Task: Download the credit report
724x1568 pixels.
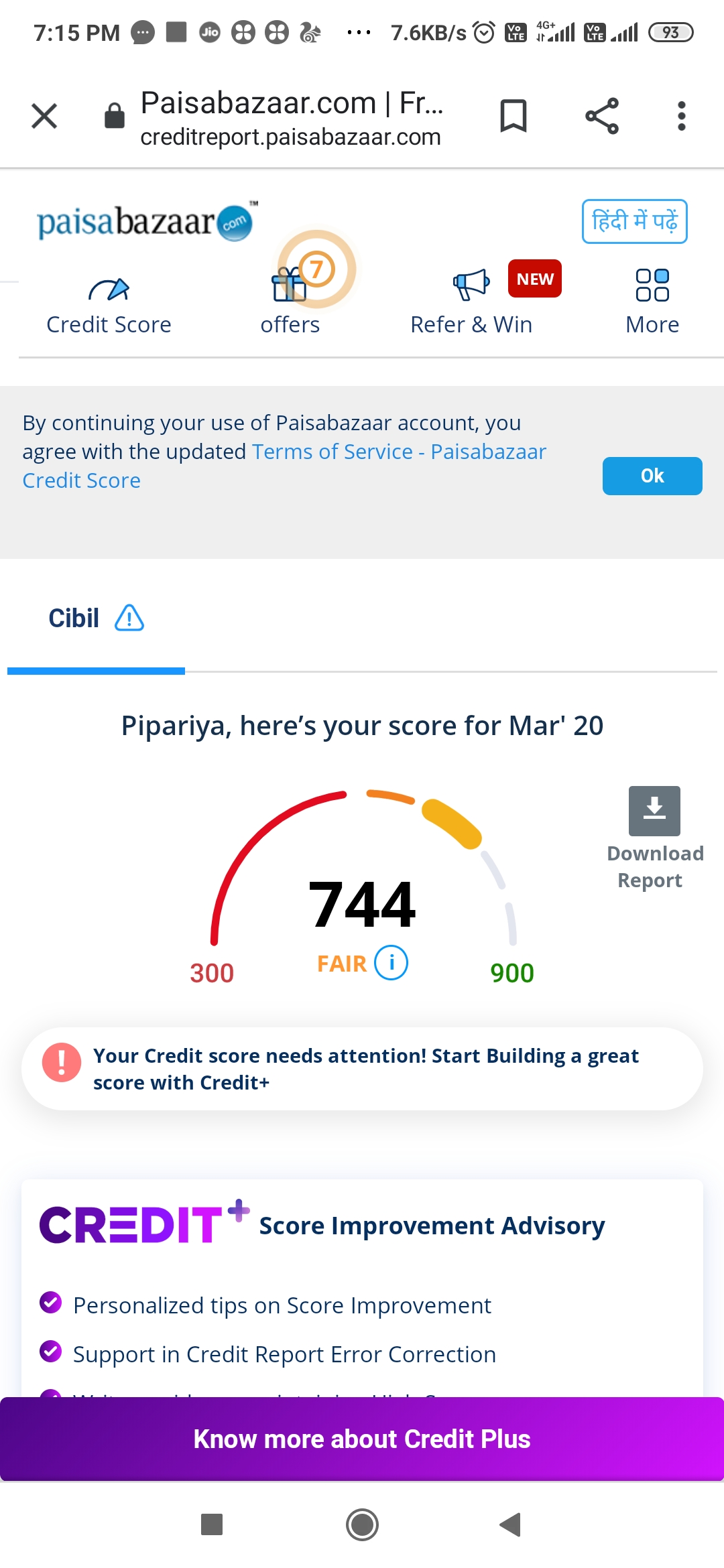Action: point(654,838)
